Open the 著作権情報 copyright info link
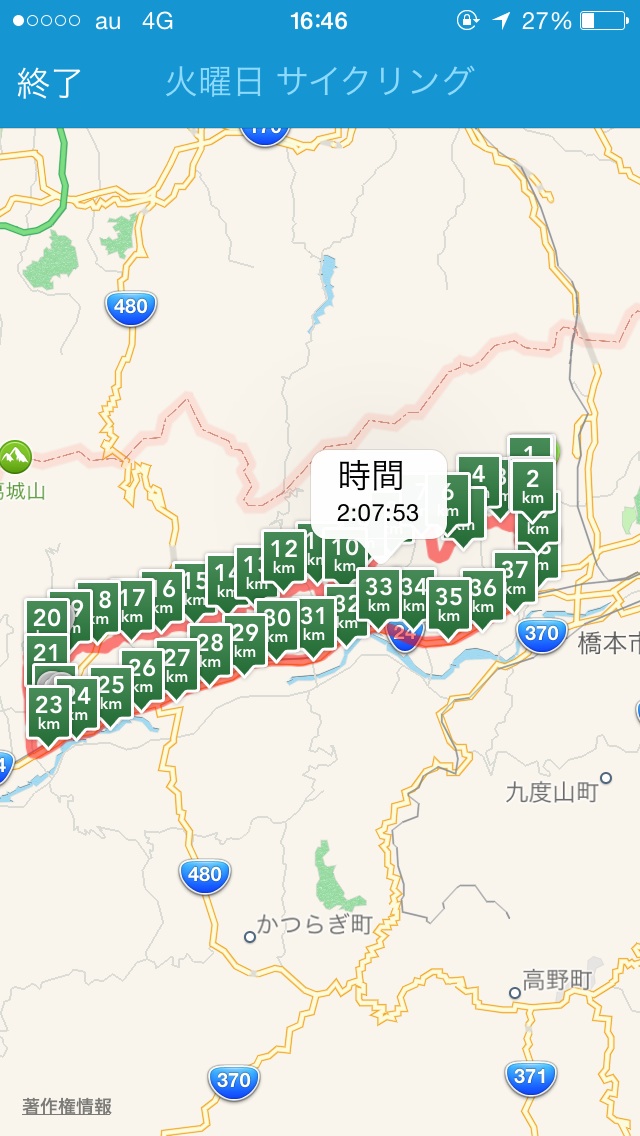Screen dimensions: 640x1136 (x=67, y=1106)
